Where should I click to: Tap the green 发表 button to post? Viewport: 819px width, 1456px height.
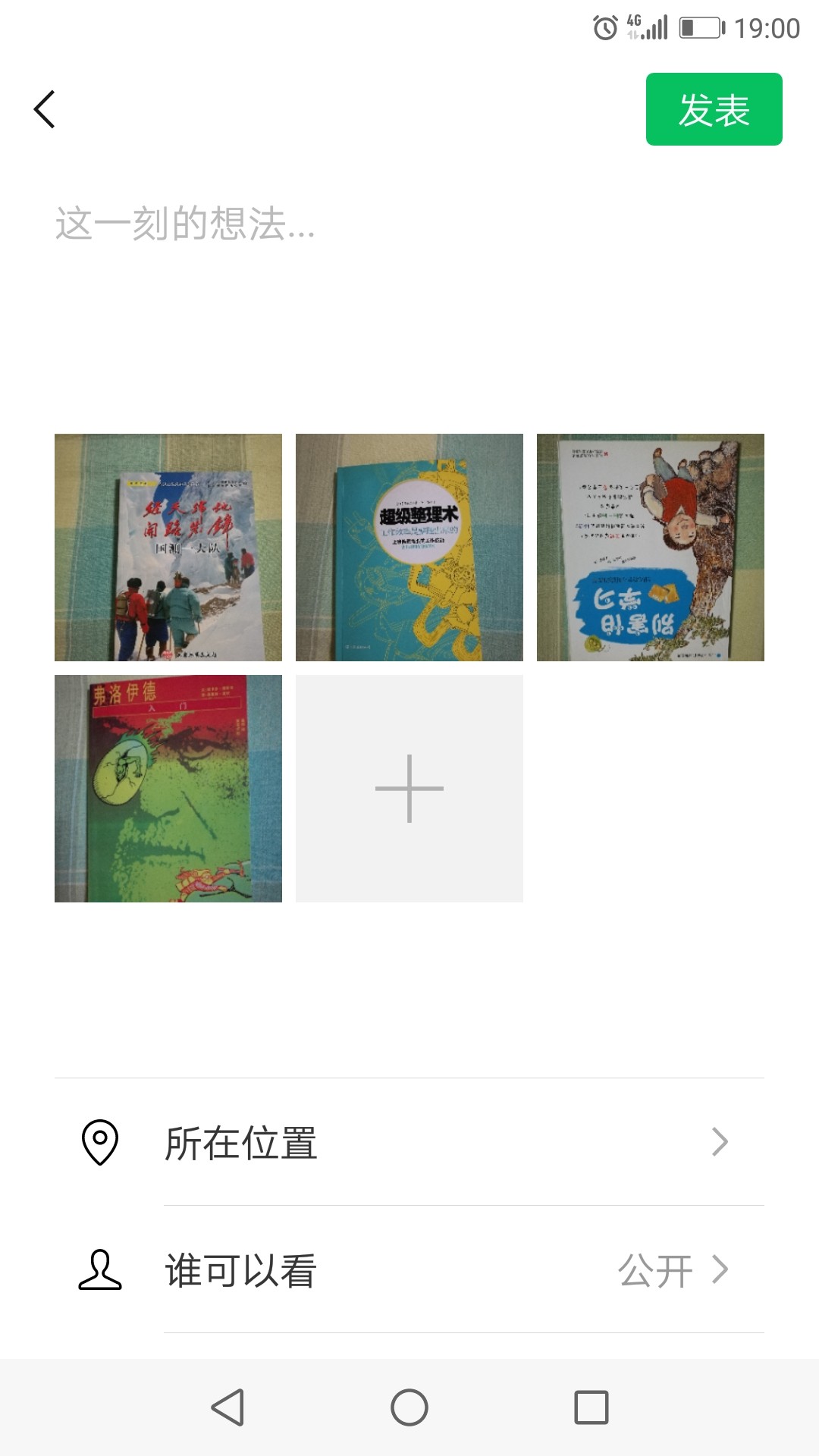714,109
